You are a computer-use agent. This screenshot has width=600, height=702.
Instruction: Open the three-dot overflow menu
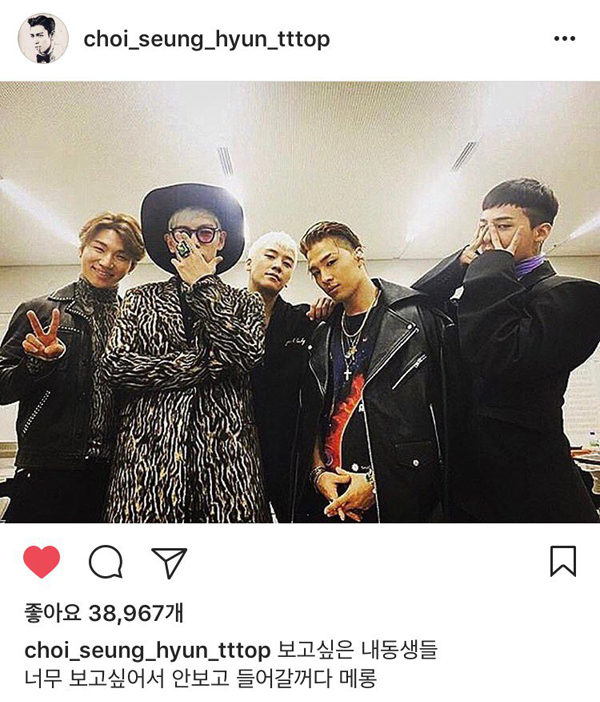565,40
